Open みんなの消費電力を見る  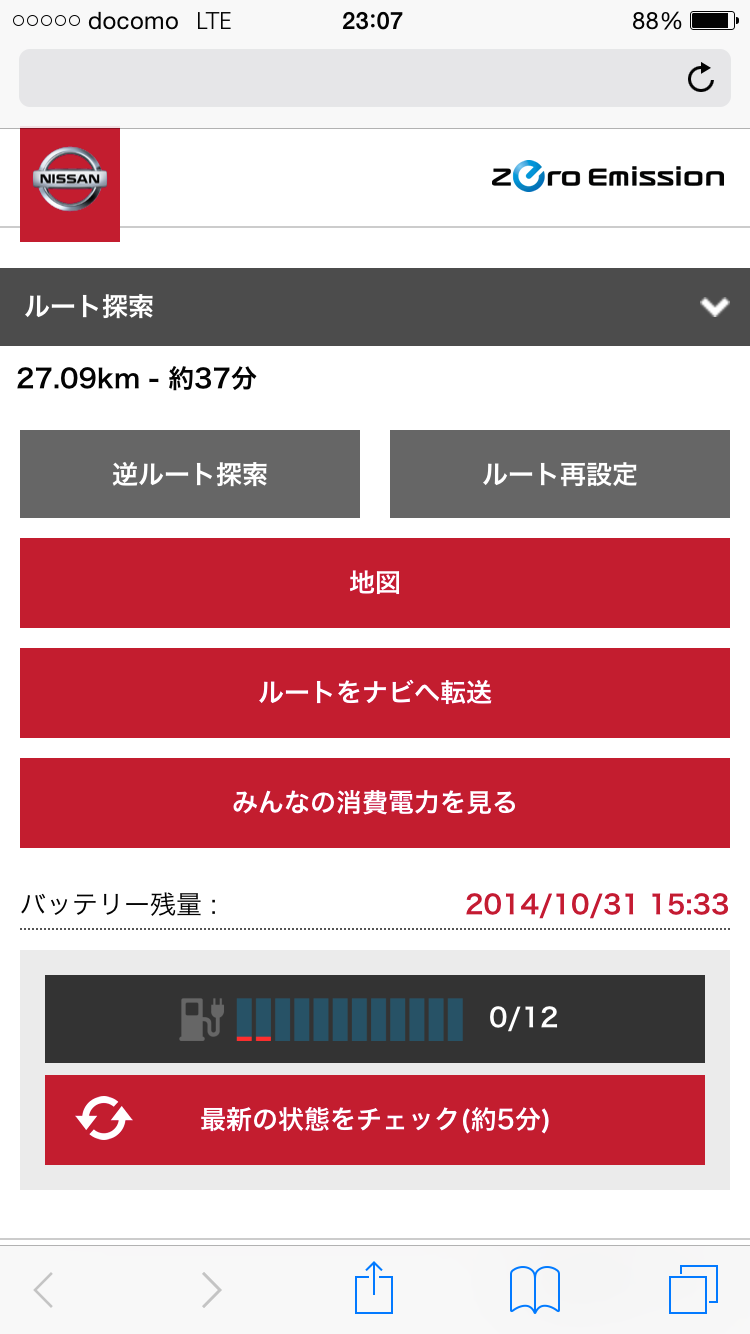(375, 803)
